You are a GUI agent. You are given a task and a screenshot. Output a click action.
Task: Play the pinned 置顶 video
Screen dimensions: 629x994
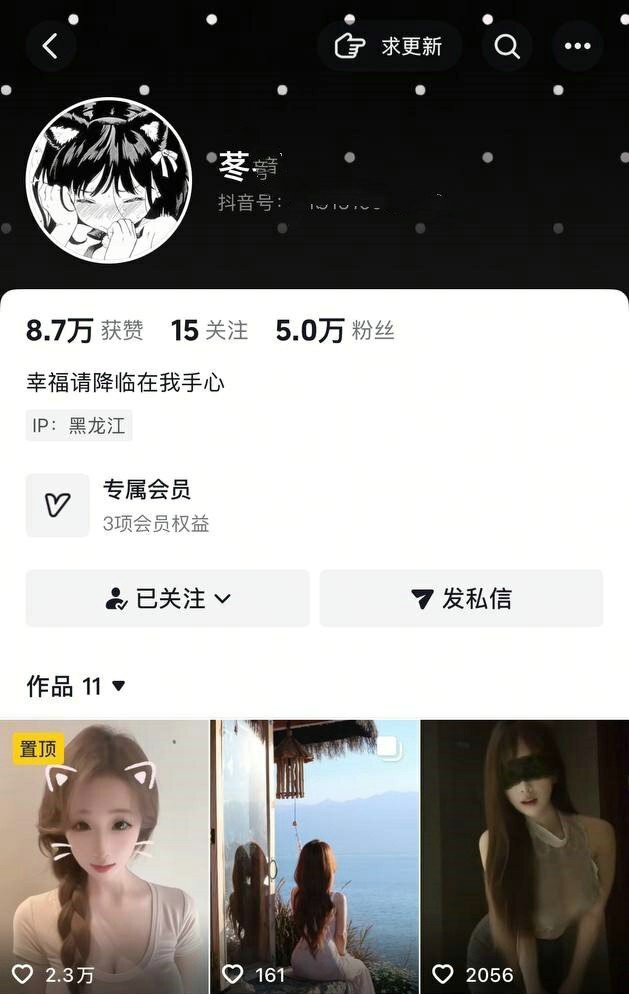pyautogui.click(x=104, y=855)
